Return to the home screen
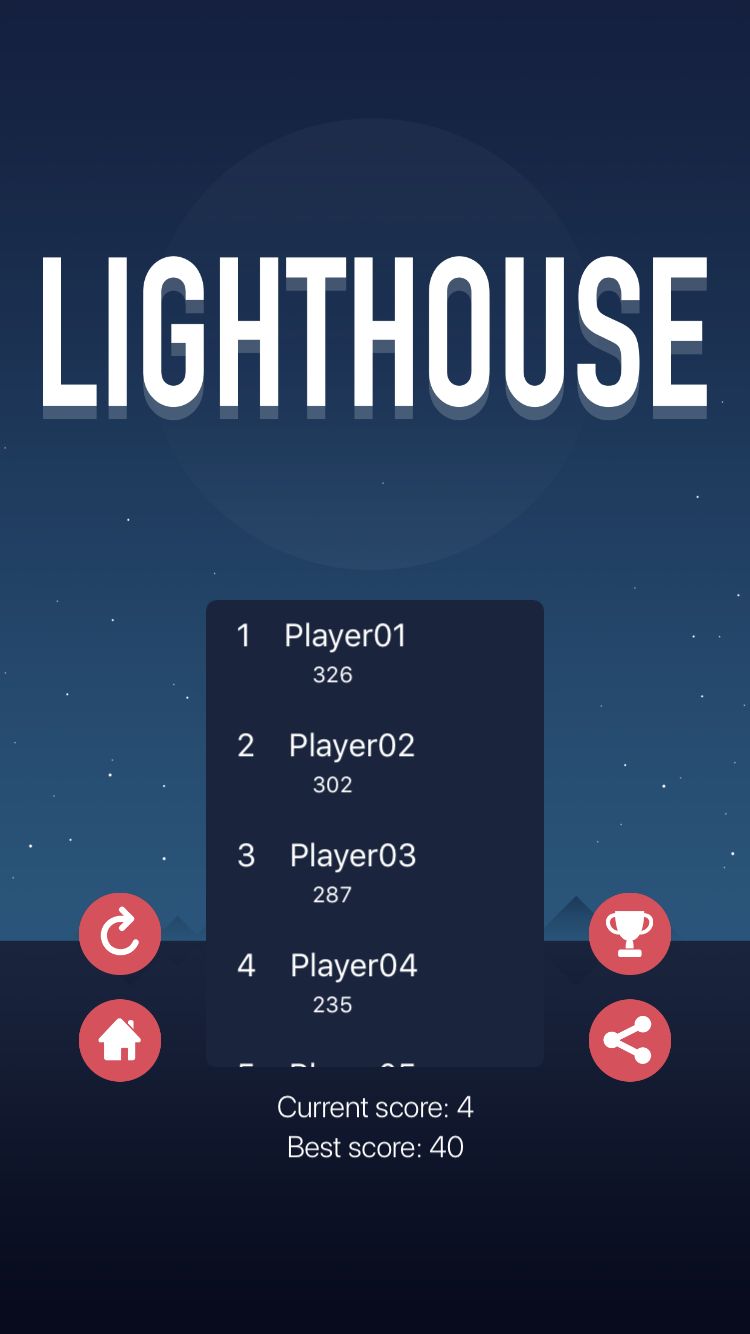The image size is (750, 1334). [120, 1040]
